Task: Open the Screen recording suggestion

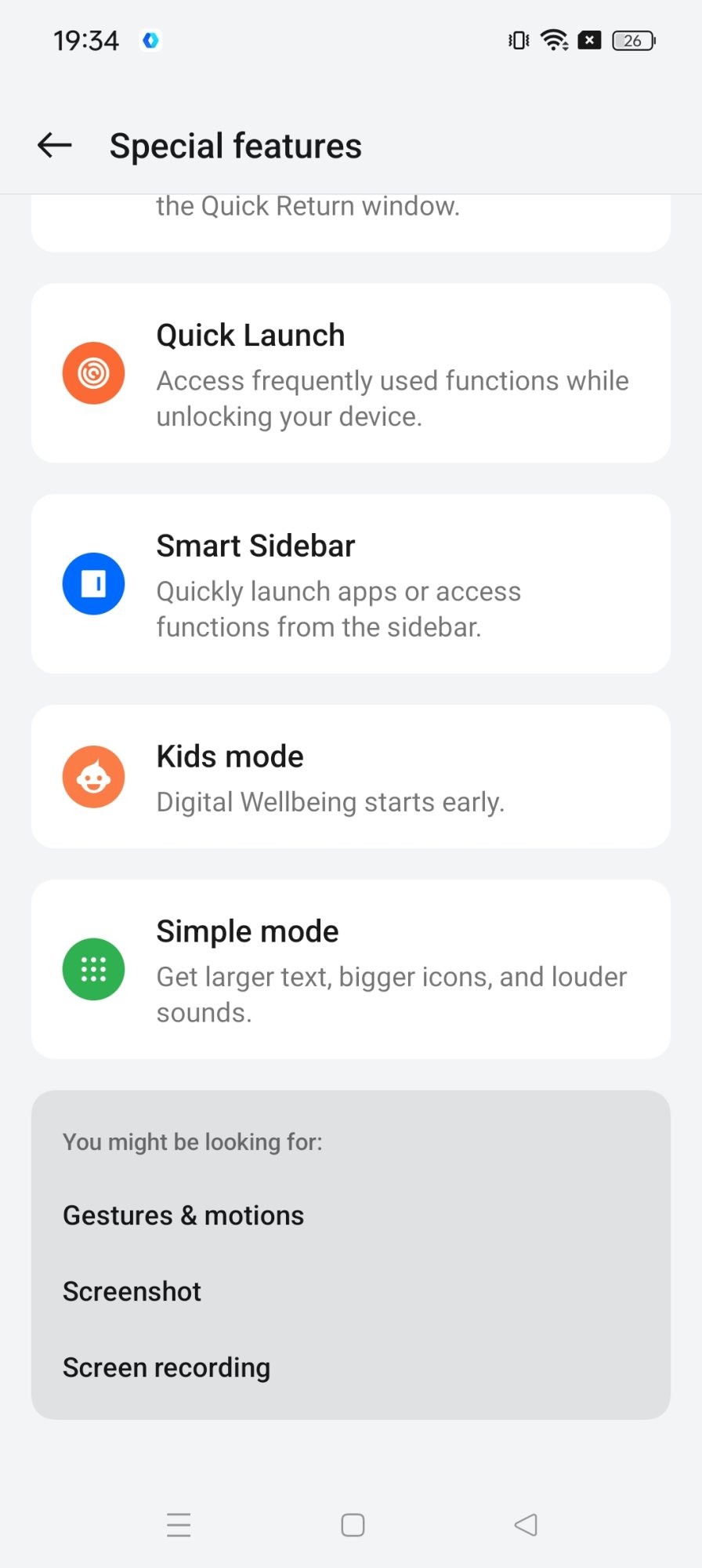Action: (166, 1367)
